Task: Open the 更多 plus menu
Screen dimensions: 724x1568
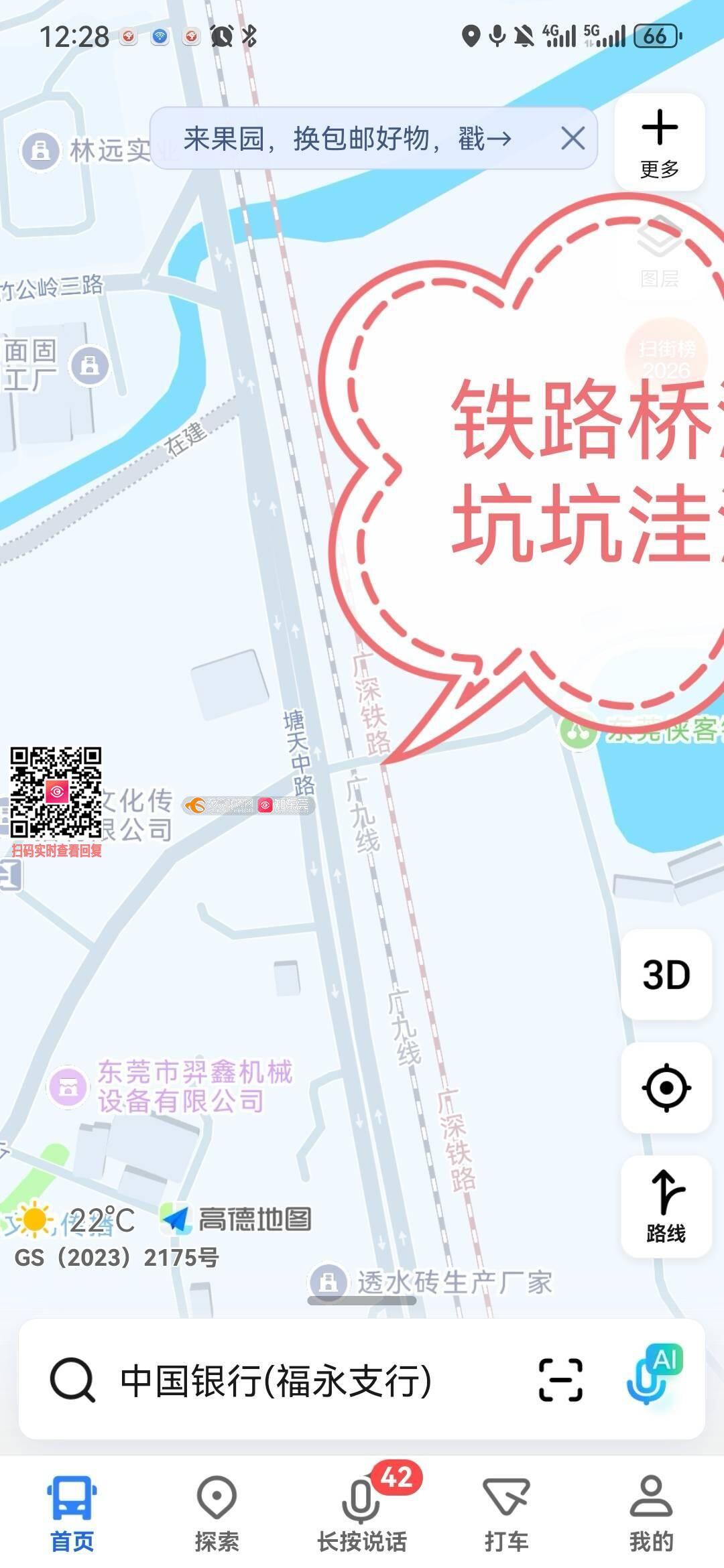Action: click(660, 142)
